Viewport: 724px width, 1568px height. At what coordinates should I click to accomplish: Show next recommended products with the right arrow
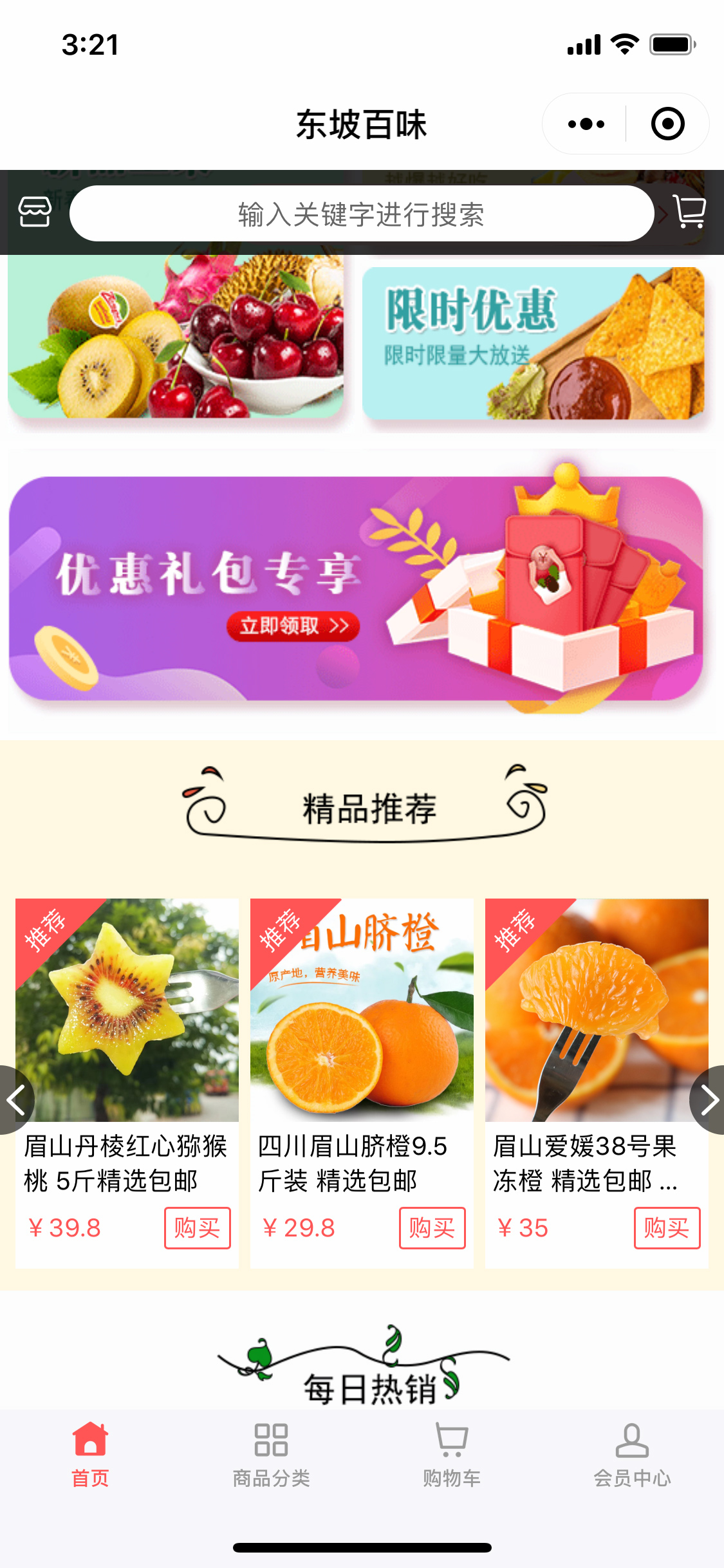pyautogui.click(x=707, y=1100)
